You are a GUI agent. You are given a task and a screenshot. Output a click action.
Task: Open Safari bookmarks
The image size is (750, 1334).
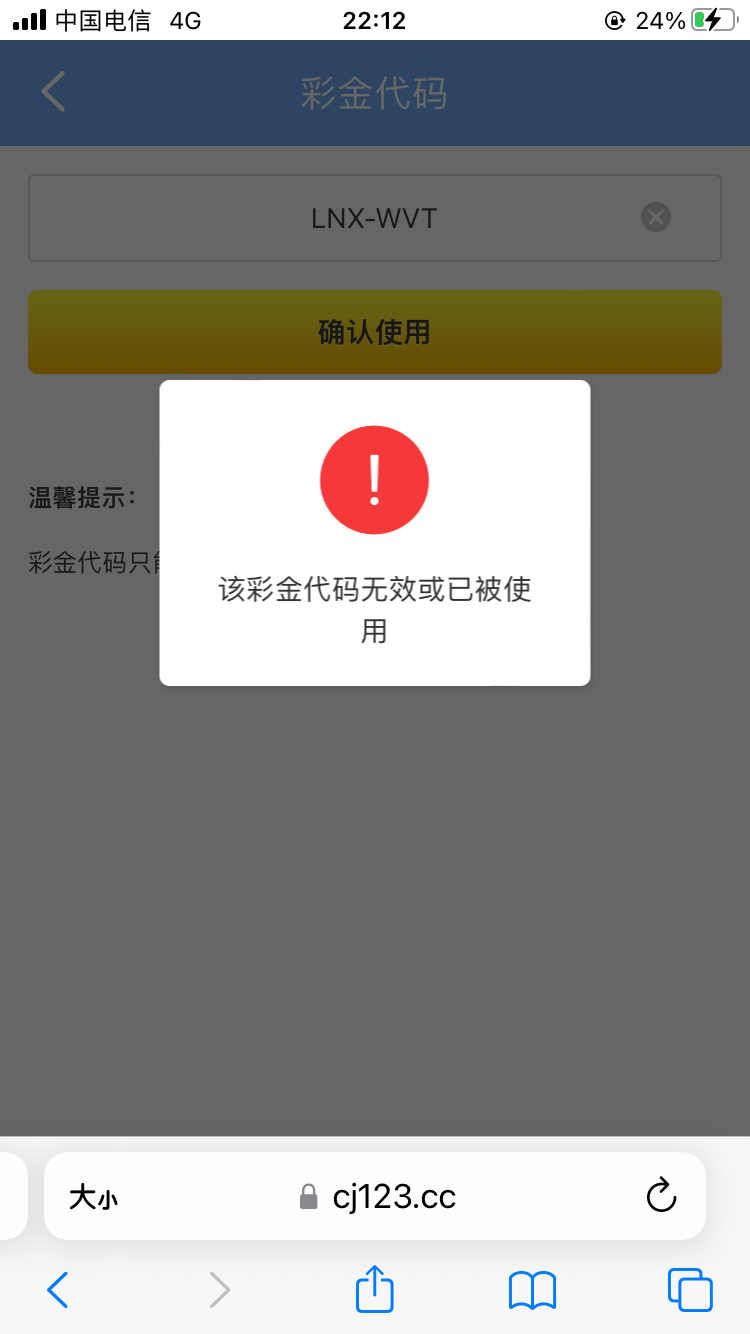(x=531, y=1290)
